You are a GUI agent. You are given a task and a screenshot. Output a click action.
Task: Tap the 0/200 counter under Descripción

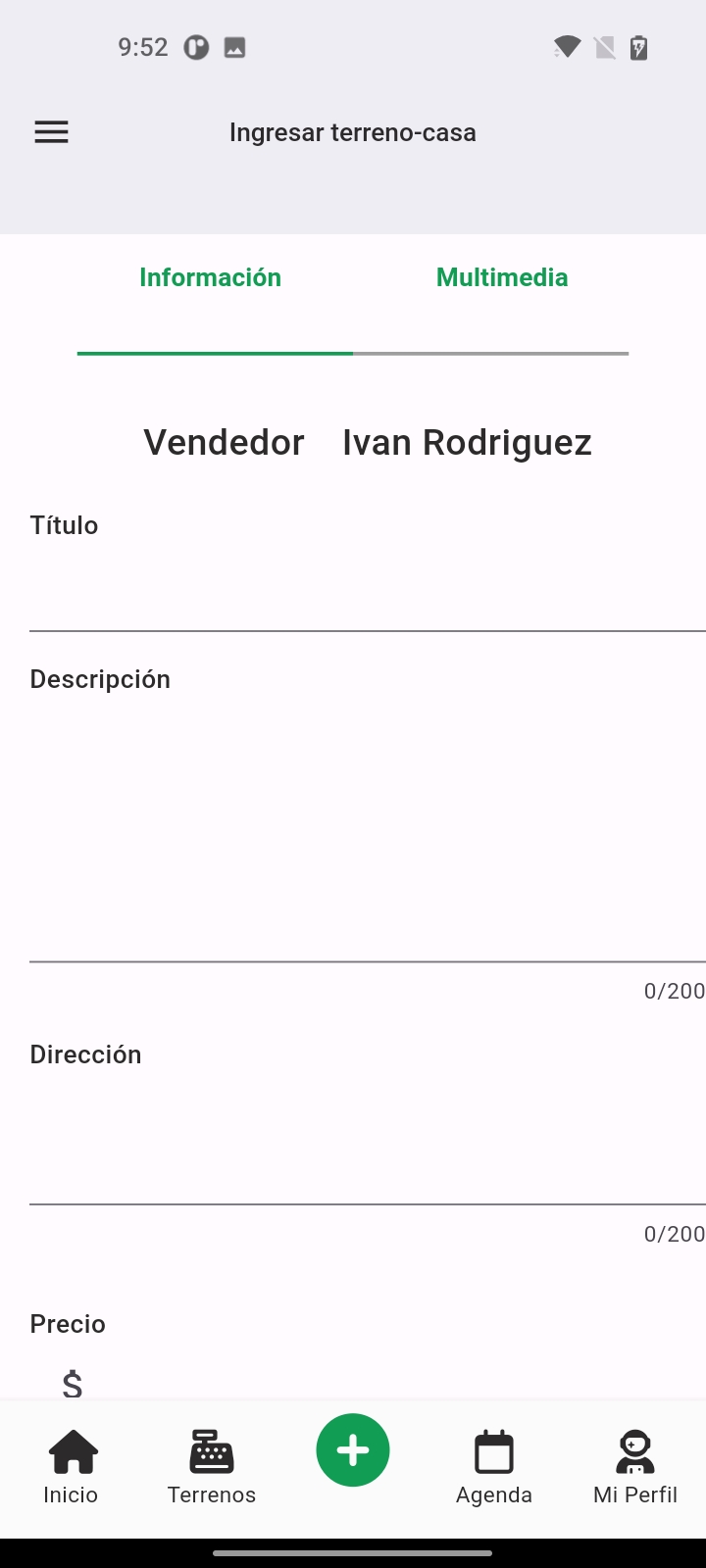point(674,991)
